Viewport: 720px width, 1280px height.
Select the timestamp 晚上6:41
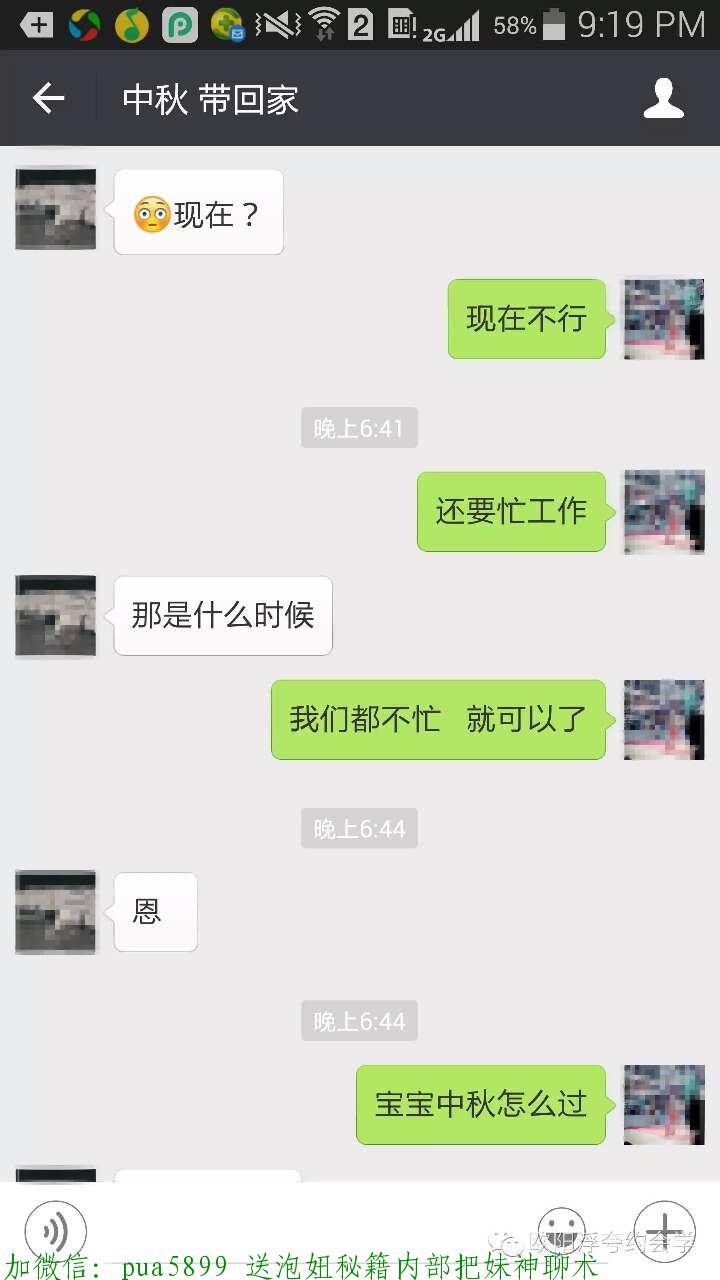(x=359, y=428)
